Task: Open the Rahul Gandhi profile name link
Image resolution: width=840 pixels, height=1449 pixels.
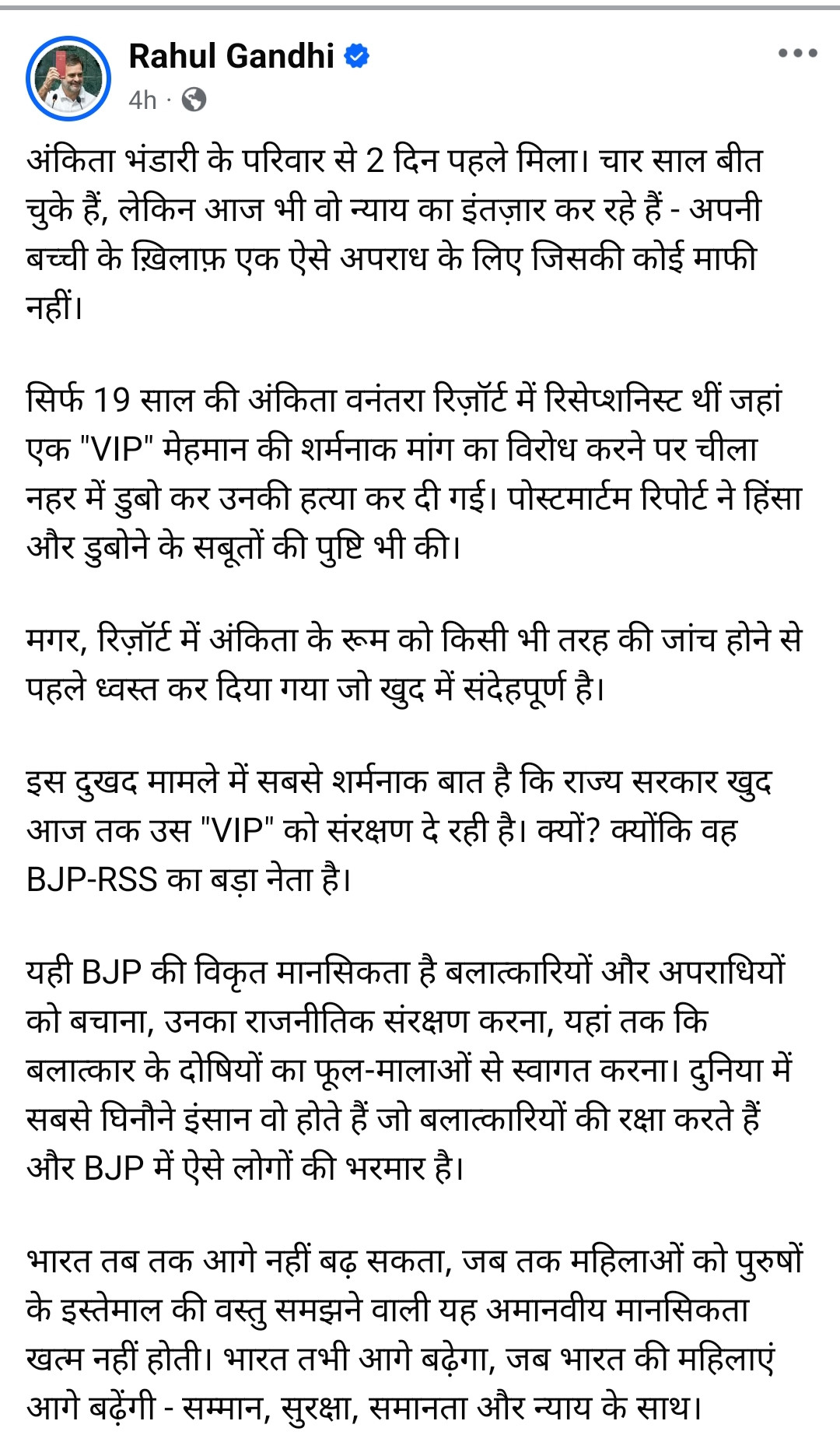Action: pyautogui.click(x=231, y=56)
